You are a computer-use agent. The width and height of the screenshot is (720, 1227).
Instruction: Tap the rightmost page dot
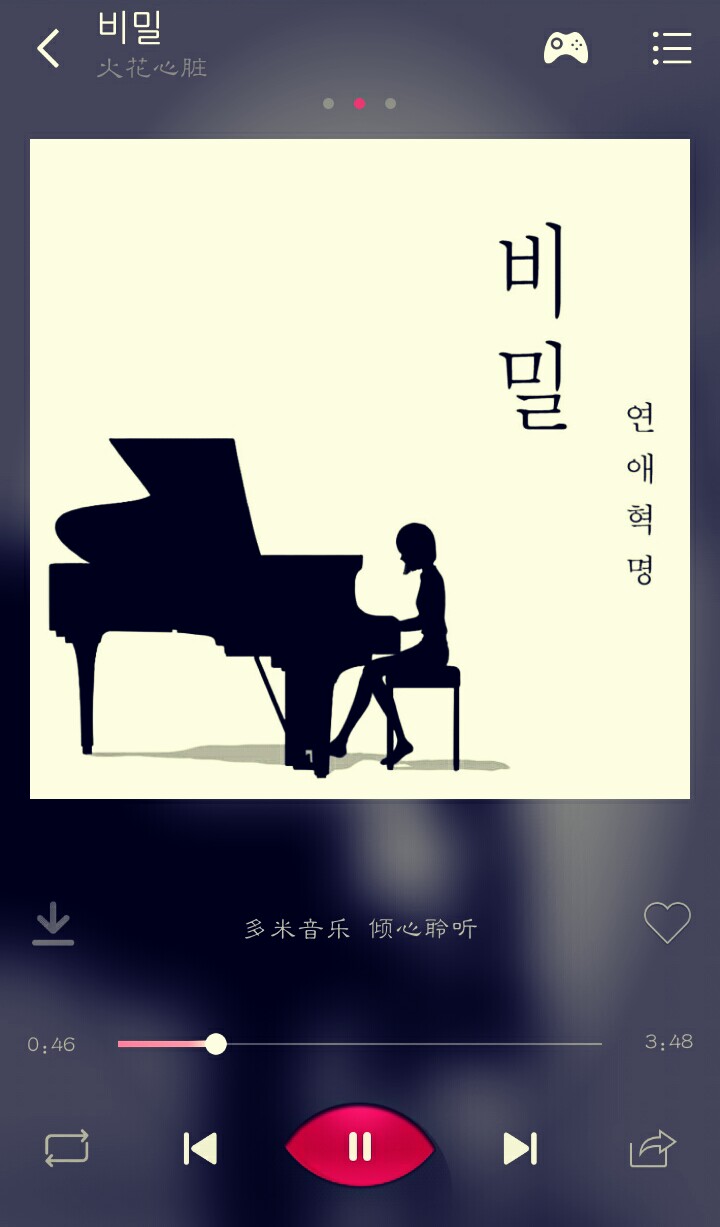(x=390, y=103)
